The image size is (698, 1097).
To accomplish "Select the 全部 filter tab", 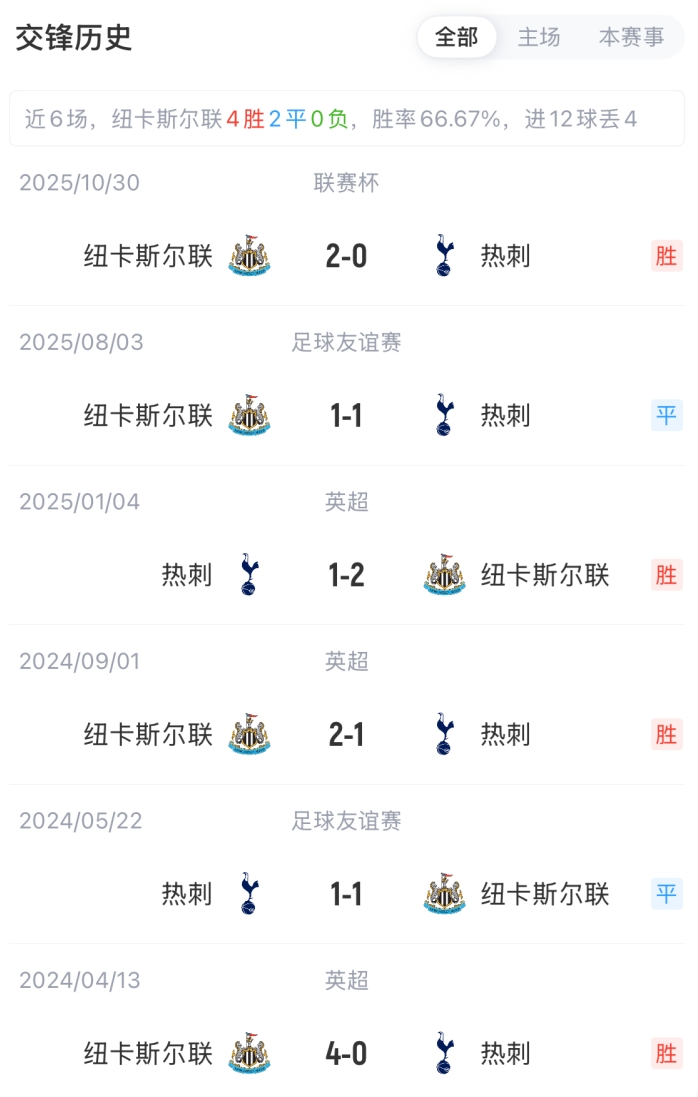I will click(457, 38).
